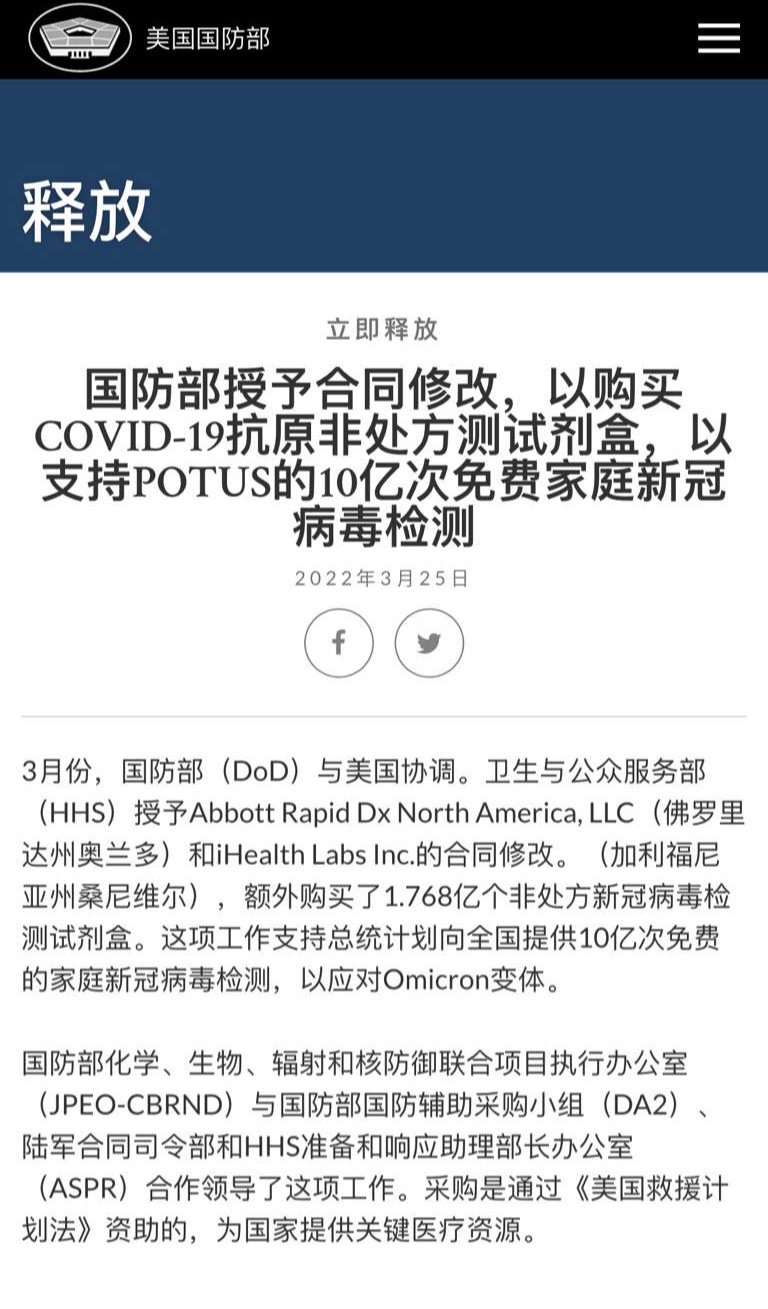Tap the 美国国防部 logo to go home

80,38
